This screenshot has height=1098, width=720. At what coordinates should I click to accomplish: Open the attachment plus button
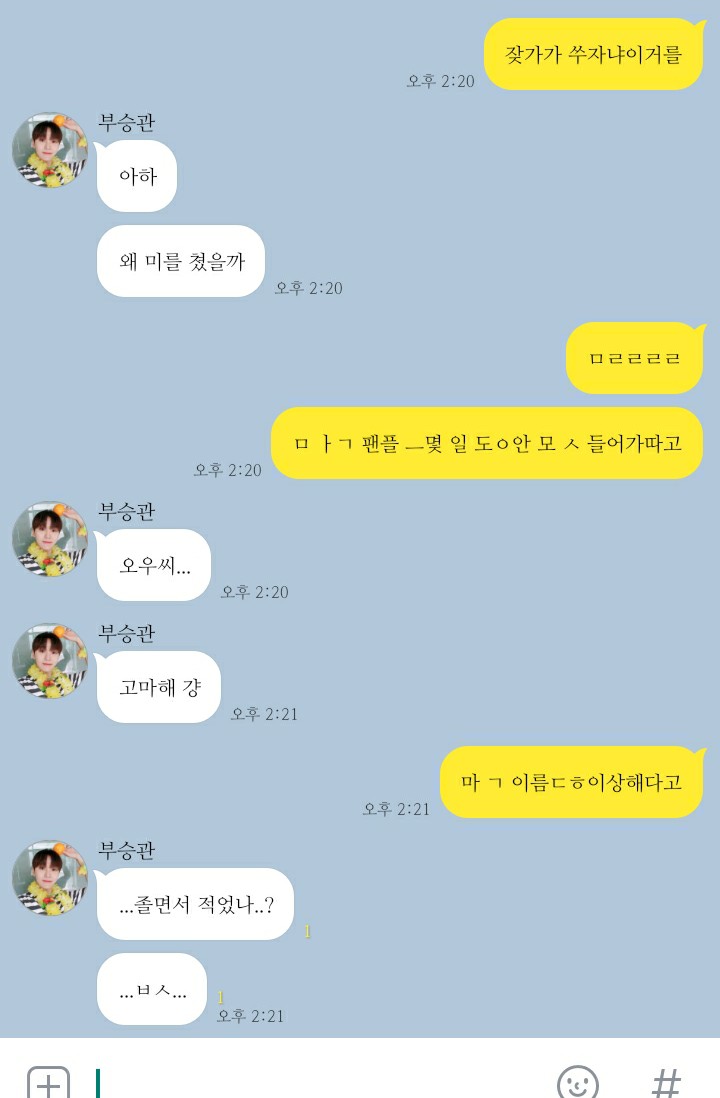(48, 1083)
